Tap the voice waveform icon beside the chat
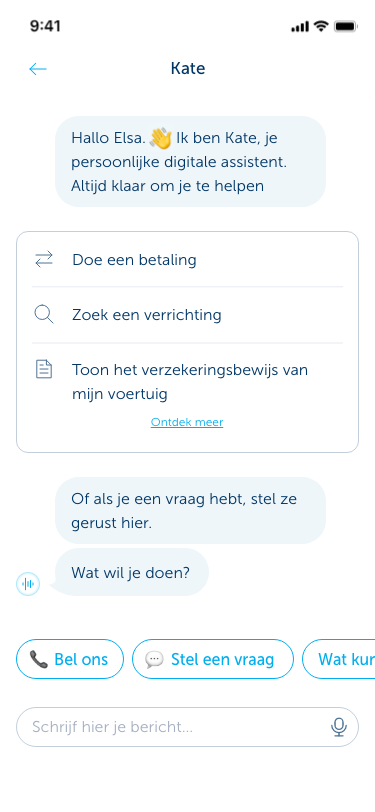The image size is (375, 812). pos(28,584)
